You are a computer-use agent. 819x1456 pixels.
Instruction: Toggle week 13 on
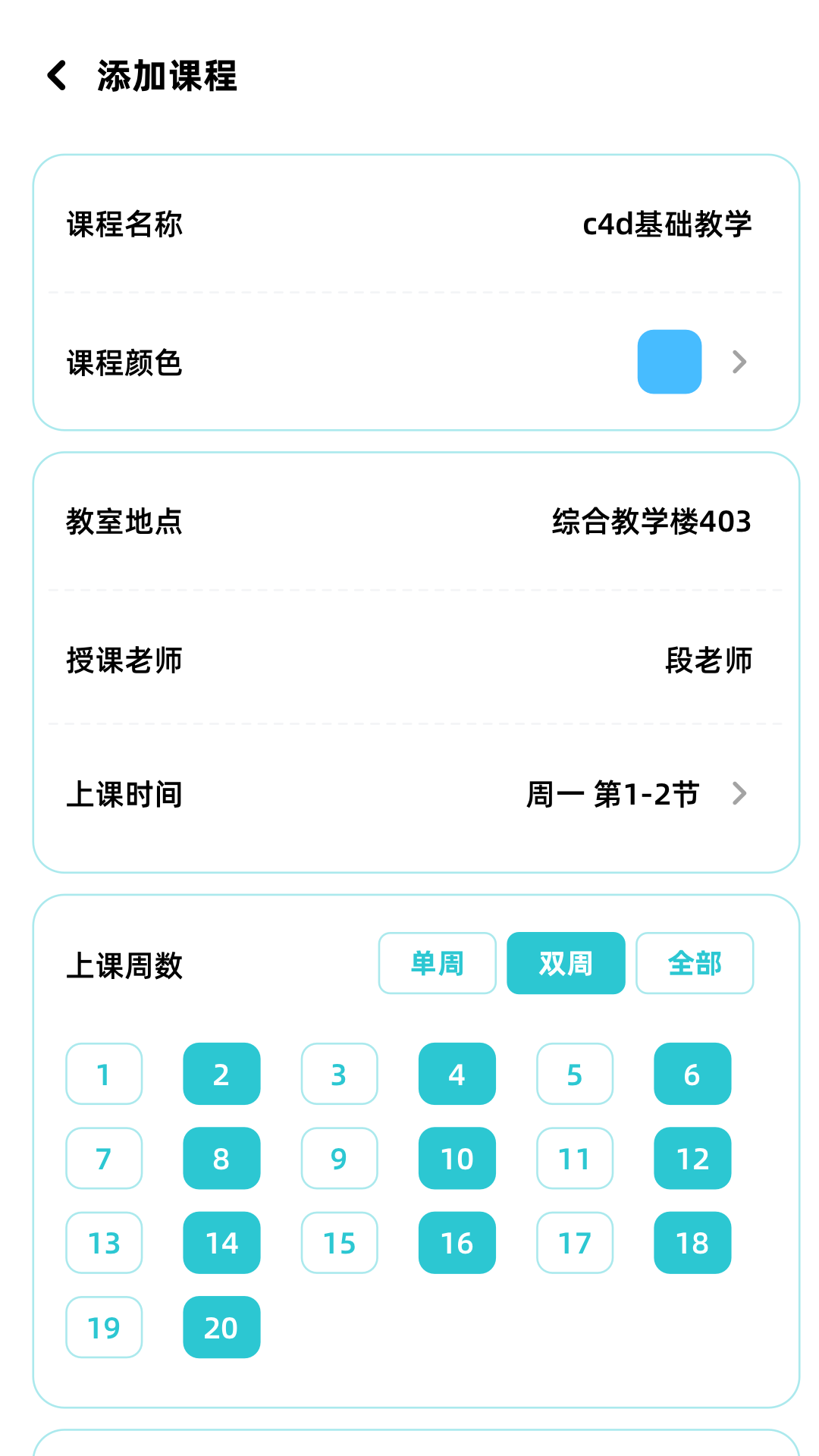tap(104, 1243)
